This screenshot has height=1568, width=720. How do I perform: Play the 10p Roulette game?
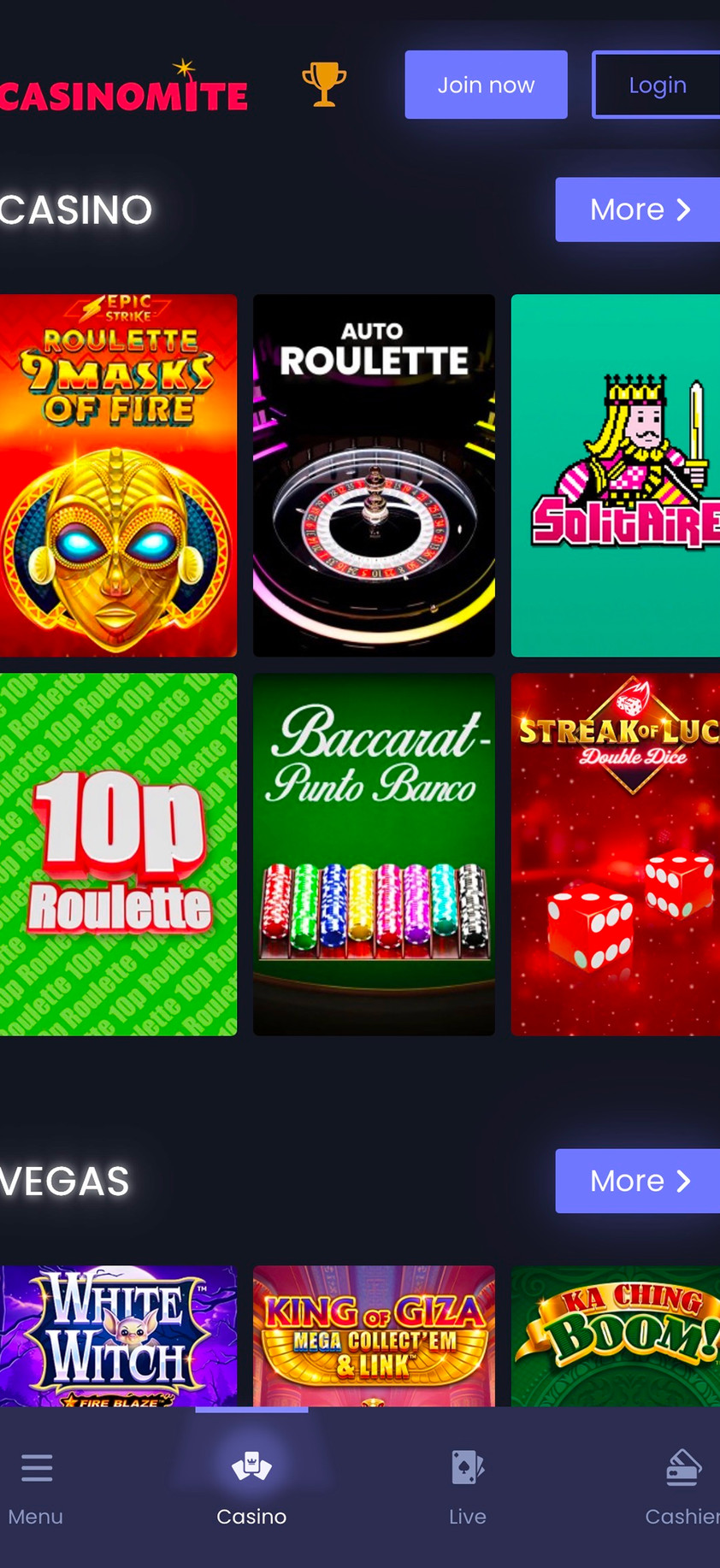[x=118, y=854]
